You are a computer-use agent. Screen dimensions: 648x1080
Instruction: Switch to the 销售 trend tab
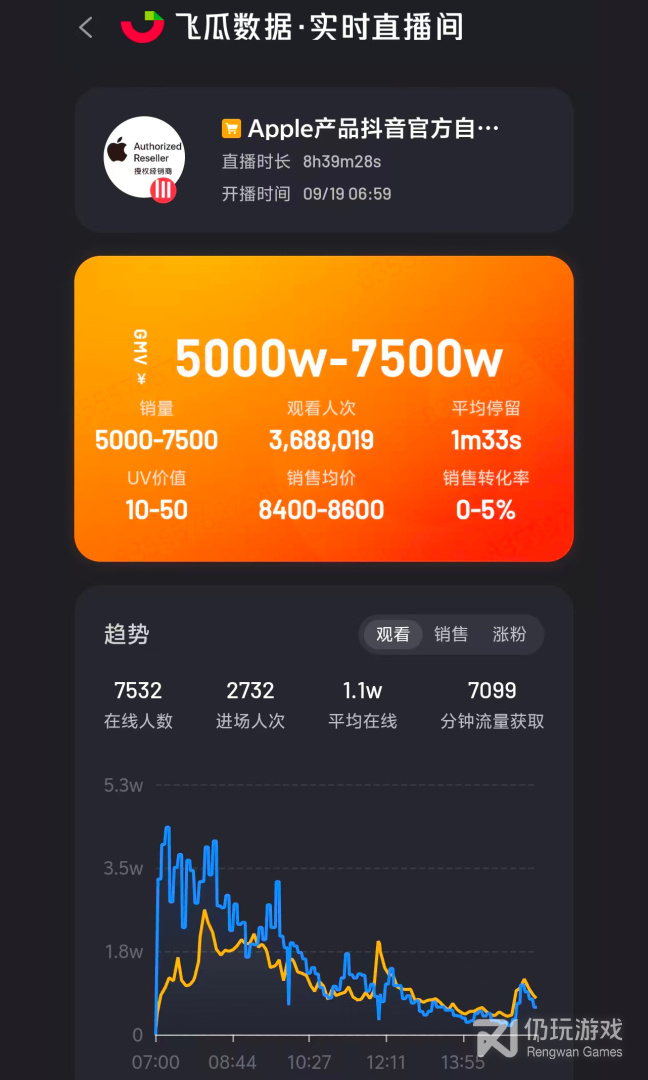[x=451, y=634]
